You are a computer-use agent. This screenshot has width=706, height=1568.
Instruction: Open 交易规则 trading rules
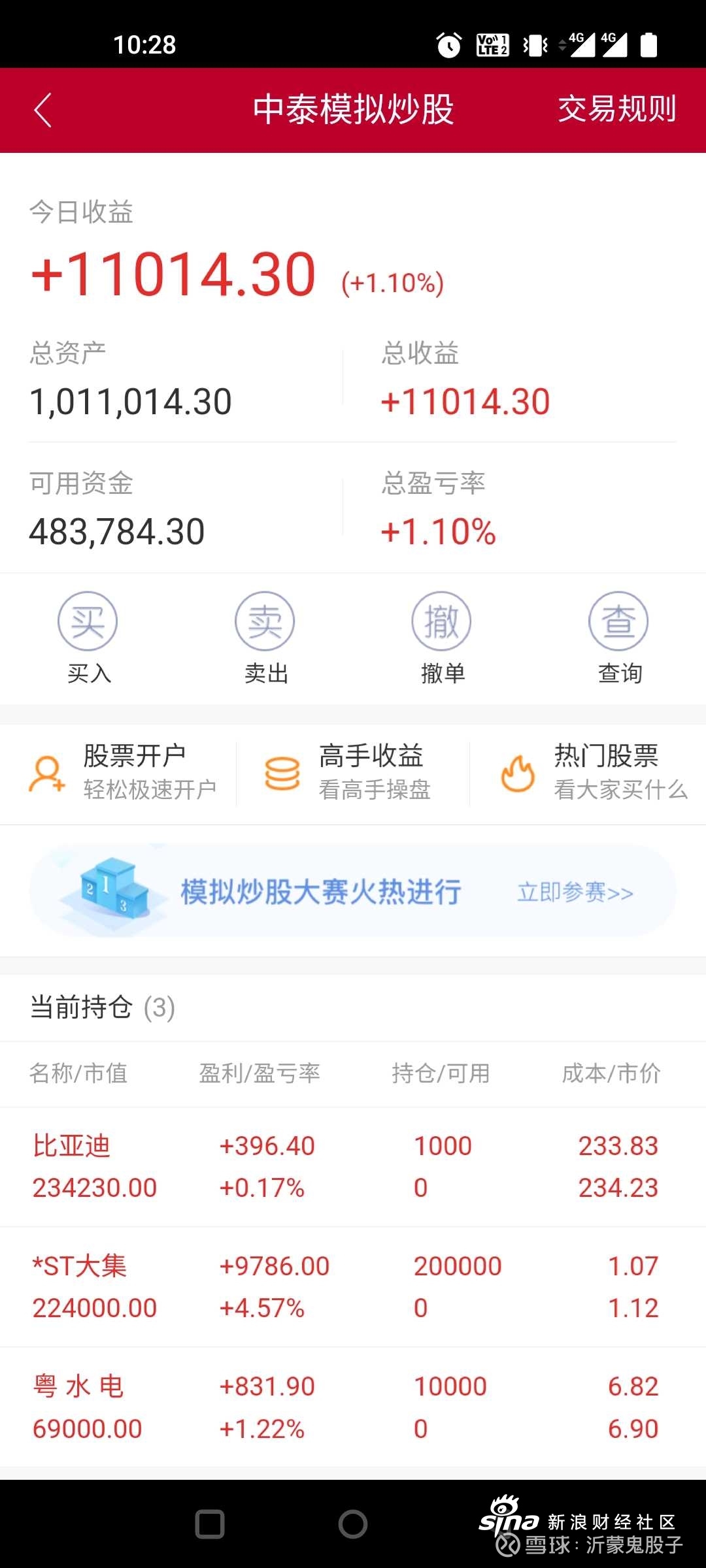[616, 108]
